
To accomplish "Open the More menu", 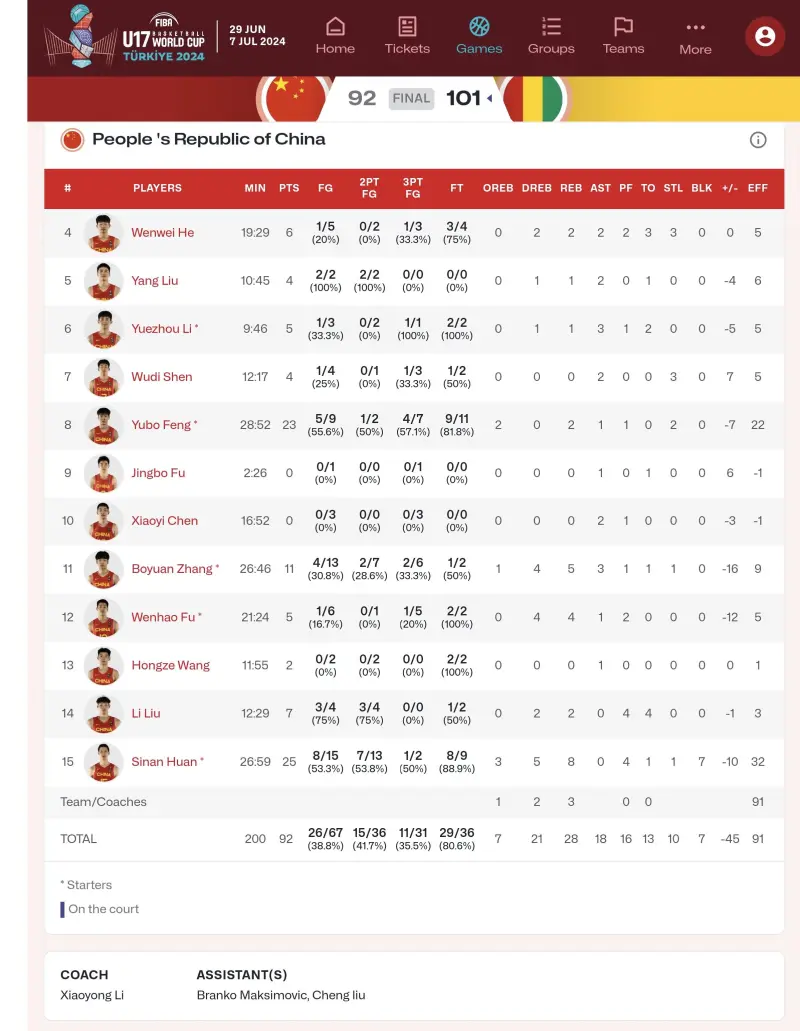I will [x=695, y=35].
